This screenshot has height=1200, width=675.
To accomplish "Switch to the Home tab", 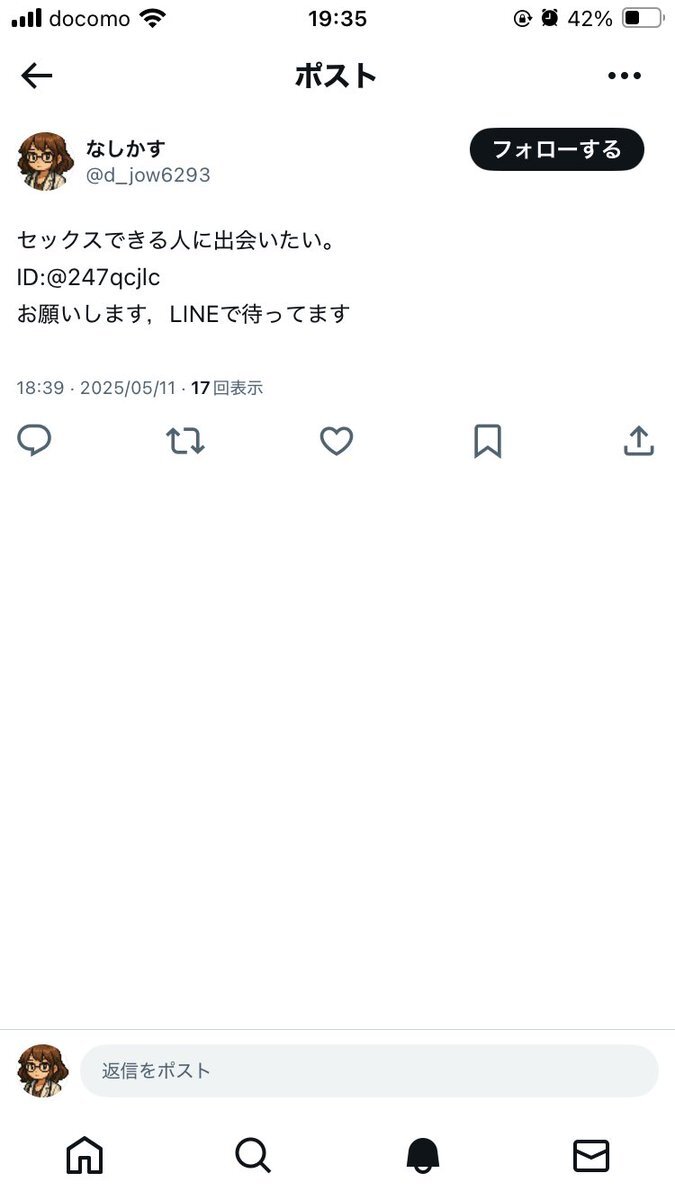I will 85,1155.
